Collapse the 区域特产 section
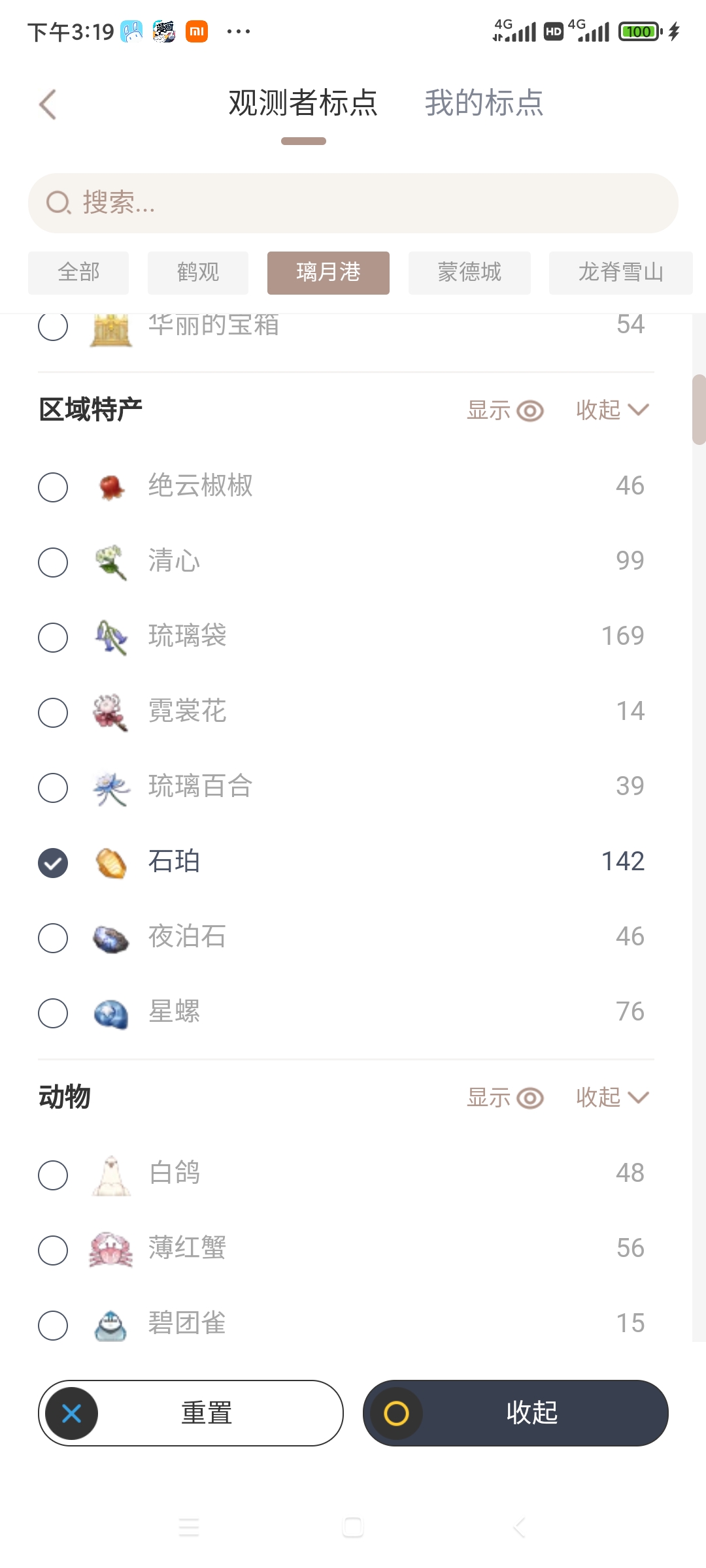The height and width of the screenshot is (1568, 706). 613,410
